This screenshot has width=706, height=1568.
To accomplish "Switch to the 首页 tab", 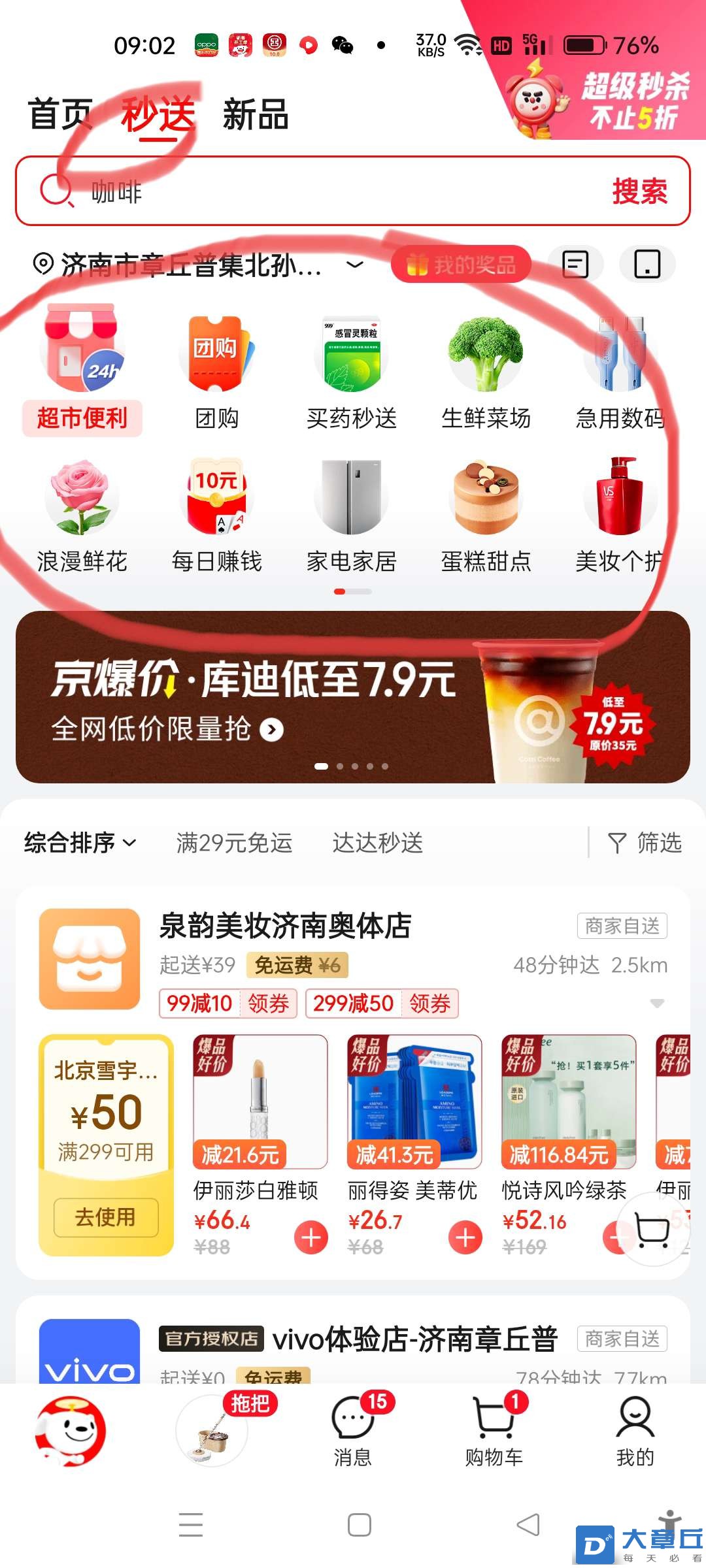I will [x=59, y=114].
